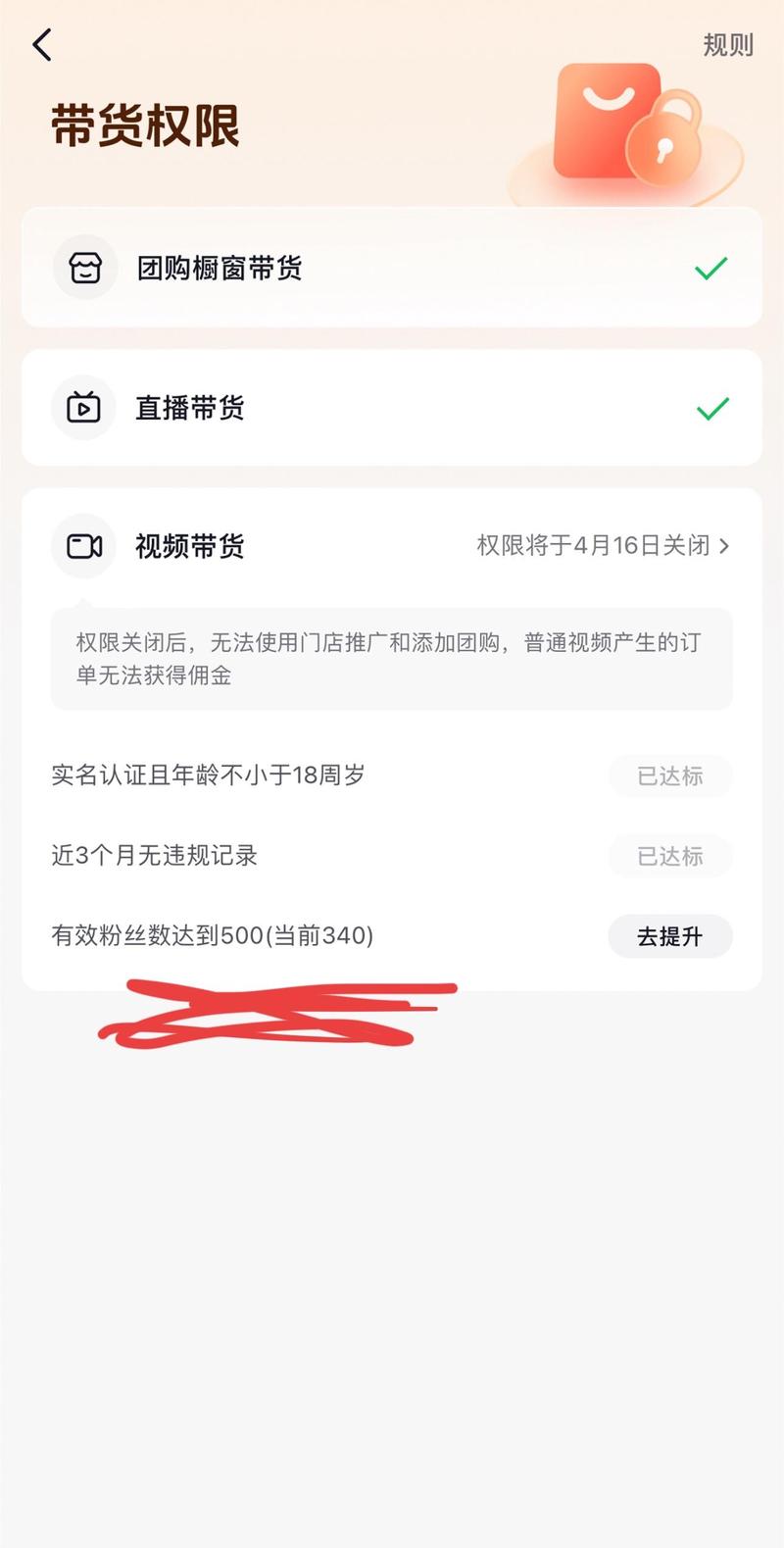Select the 直播带货 card row
Viewport: 784px width, 1548px height.
(x=392, y=408)
